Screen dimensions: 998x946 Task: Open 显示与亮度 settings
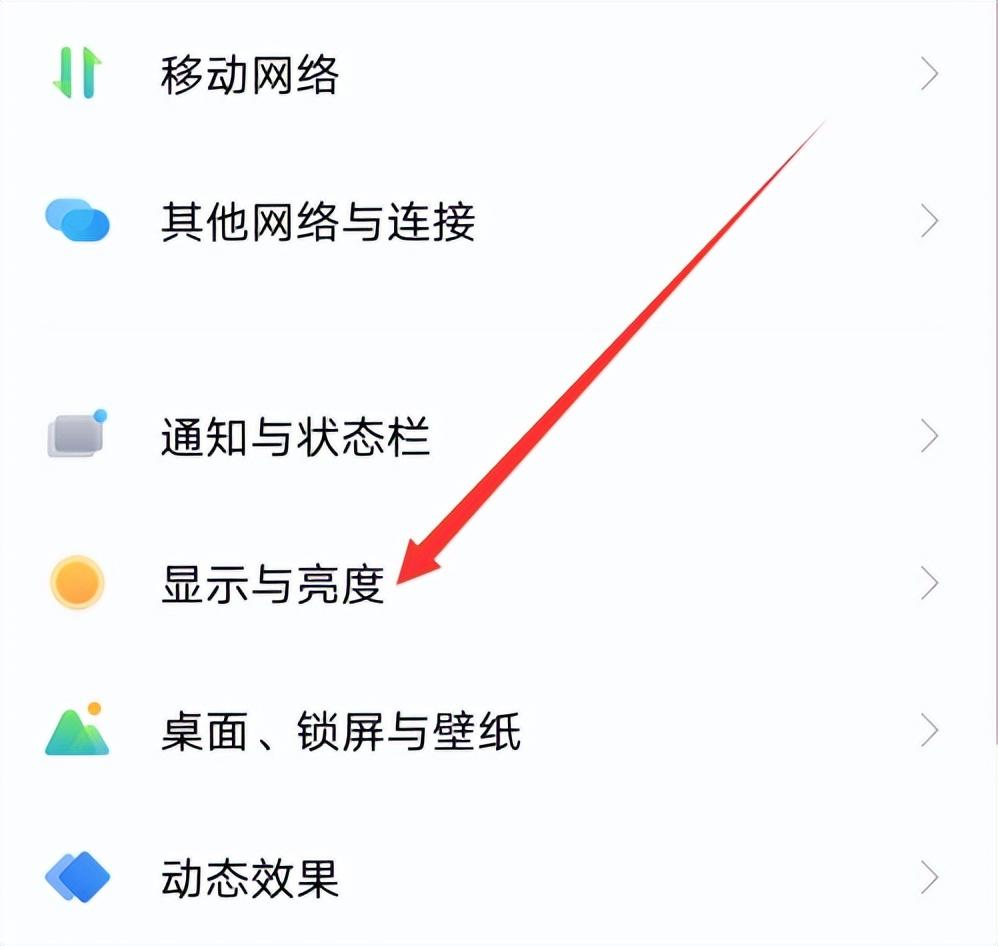click(272, 583)
